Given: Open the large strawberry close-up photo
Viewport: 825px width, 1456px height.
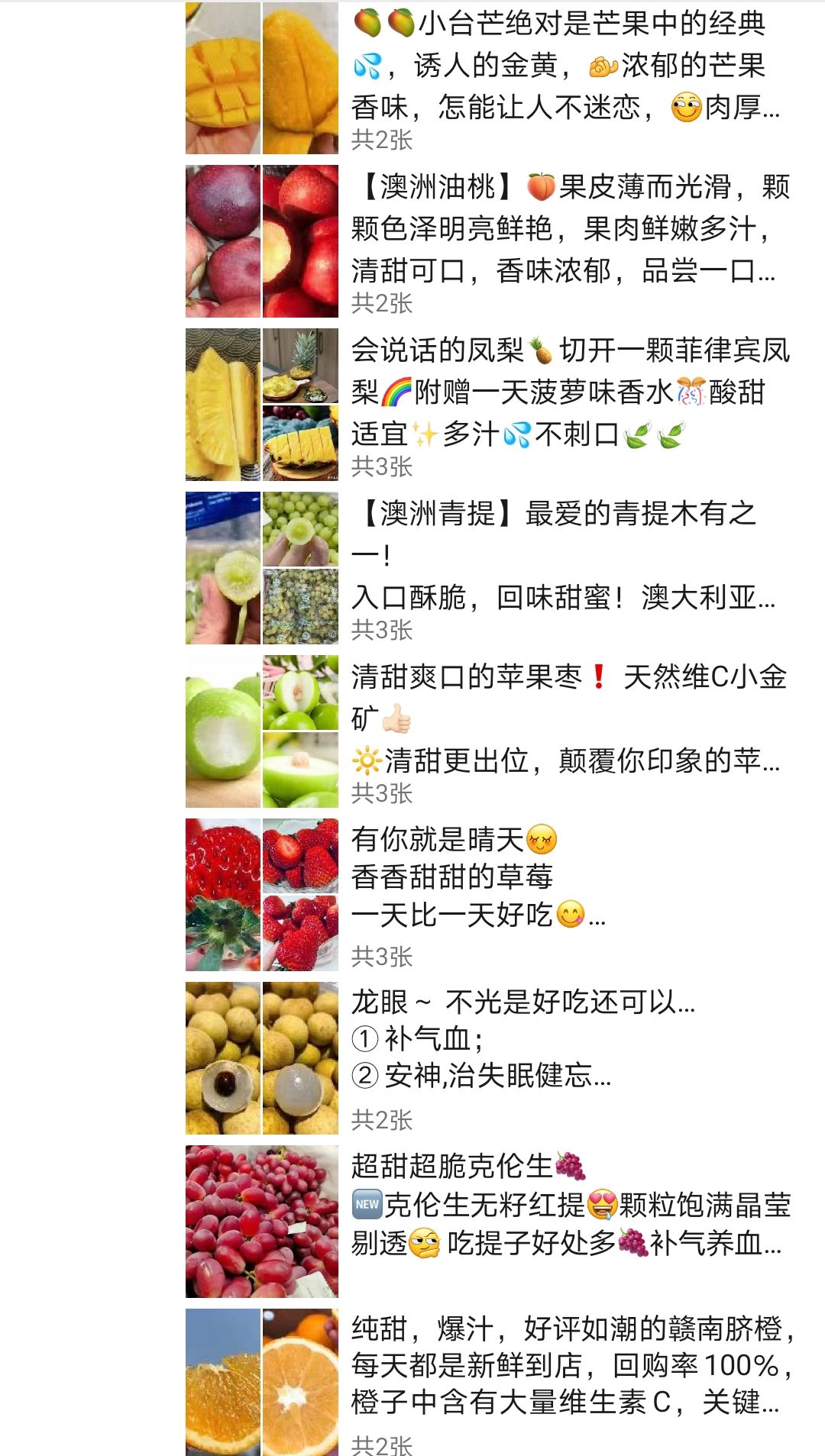Looking at the screenshot, I should [223, 894].
